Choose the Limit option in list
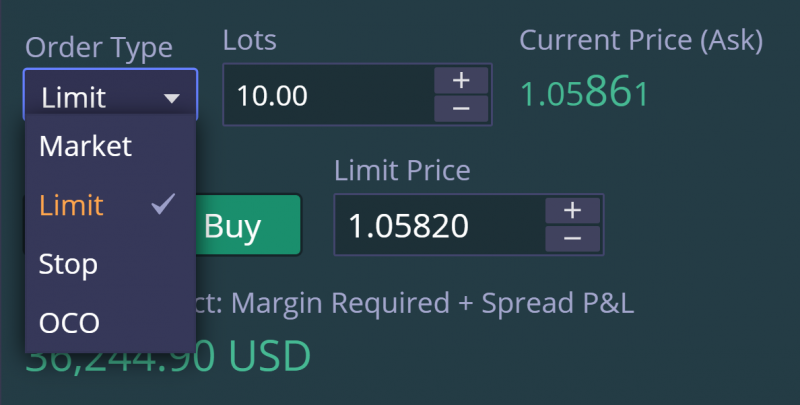This screenshot has width=800, height=405. click(72, 206)
